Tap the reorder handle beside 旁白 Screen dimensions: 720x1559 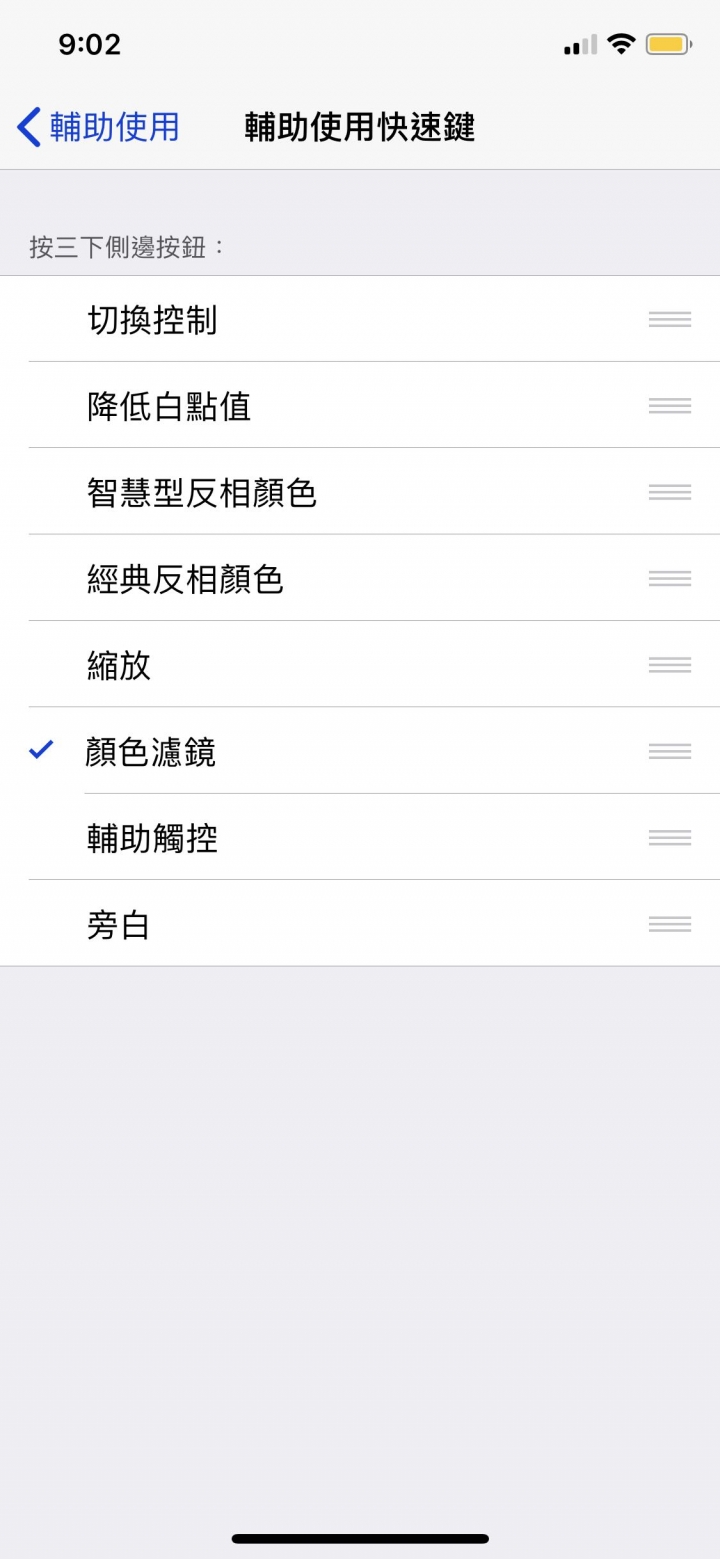[669, 923]
